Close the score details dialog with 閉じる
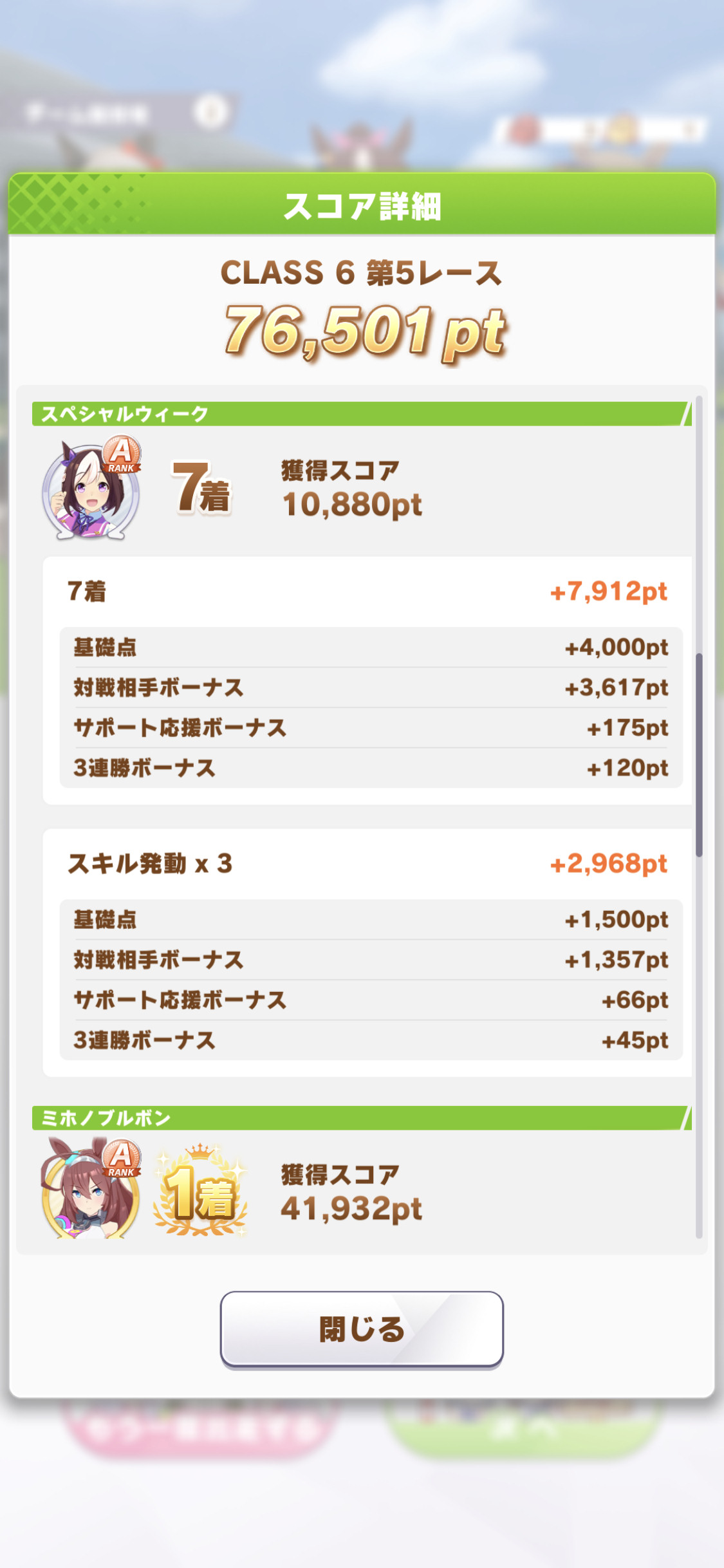This screenshot has height=1568, width=724. [x=362, y=1329]
